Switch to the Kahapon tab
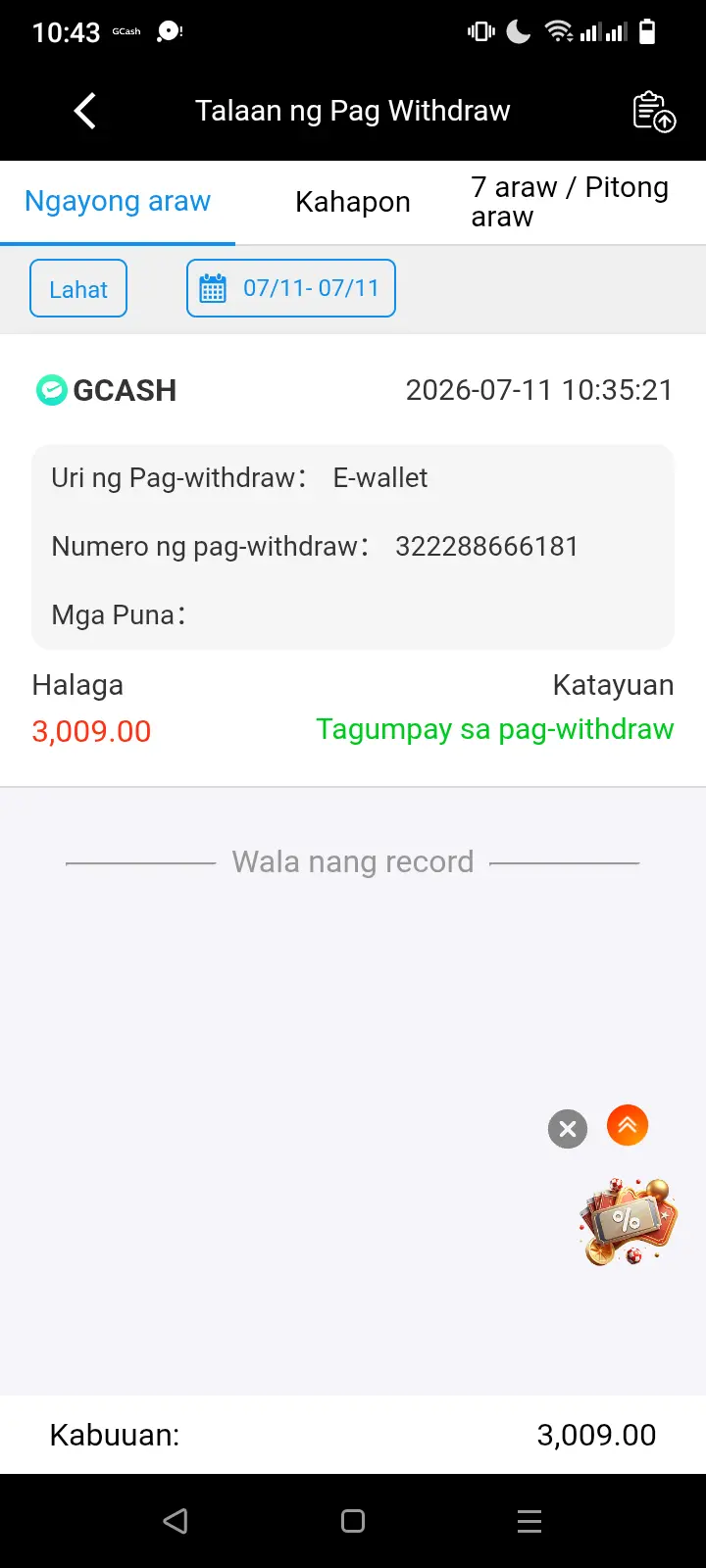 pyautogui.click(x=353, y=202)
